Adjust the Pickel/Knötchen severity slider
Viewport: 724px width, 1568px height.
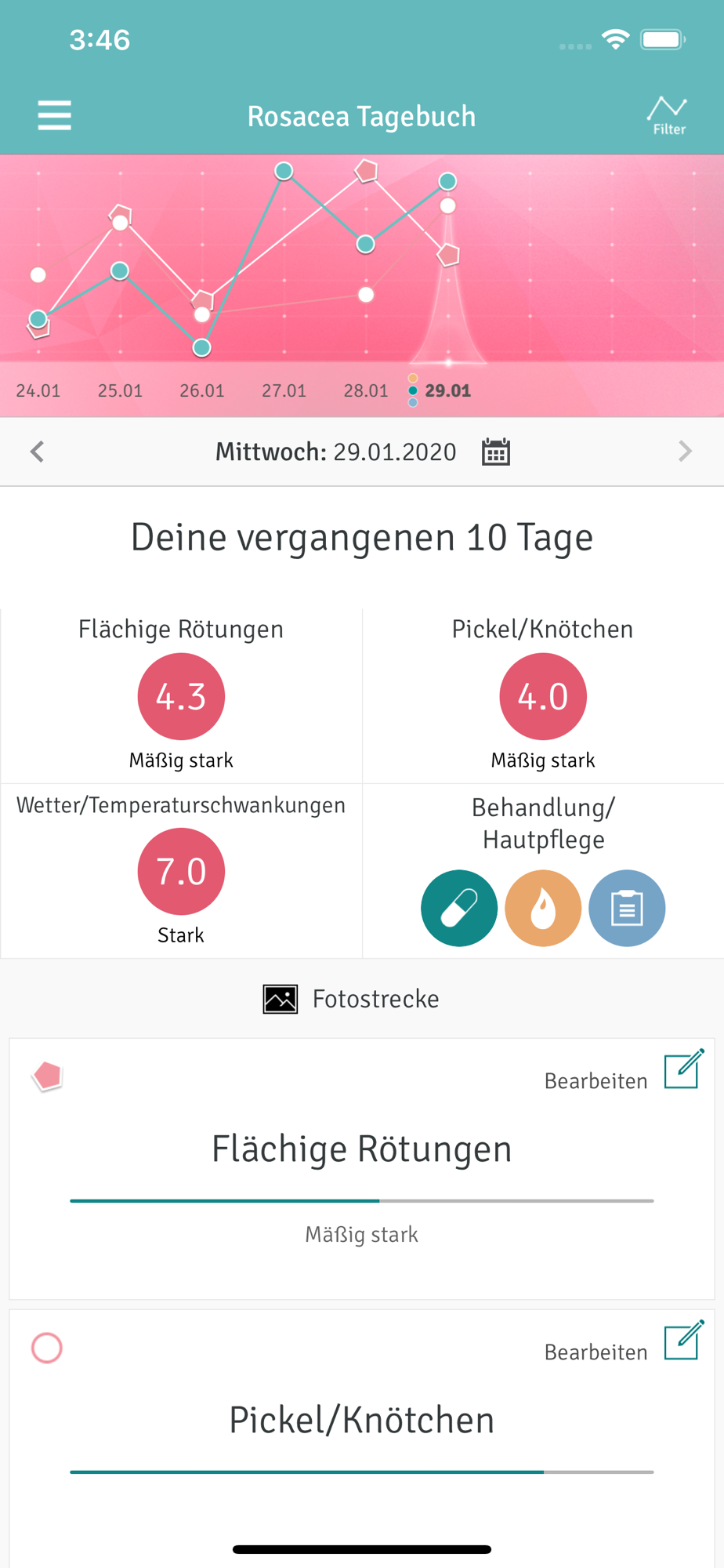(362, 1472)
